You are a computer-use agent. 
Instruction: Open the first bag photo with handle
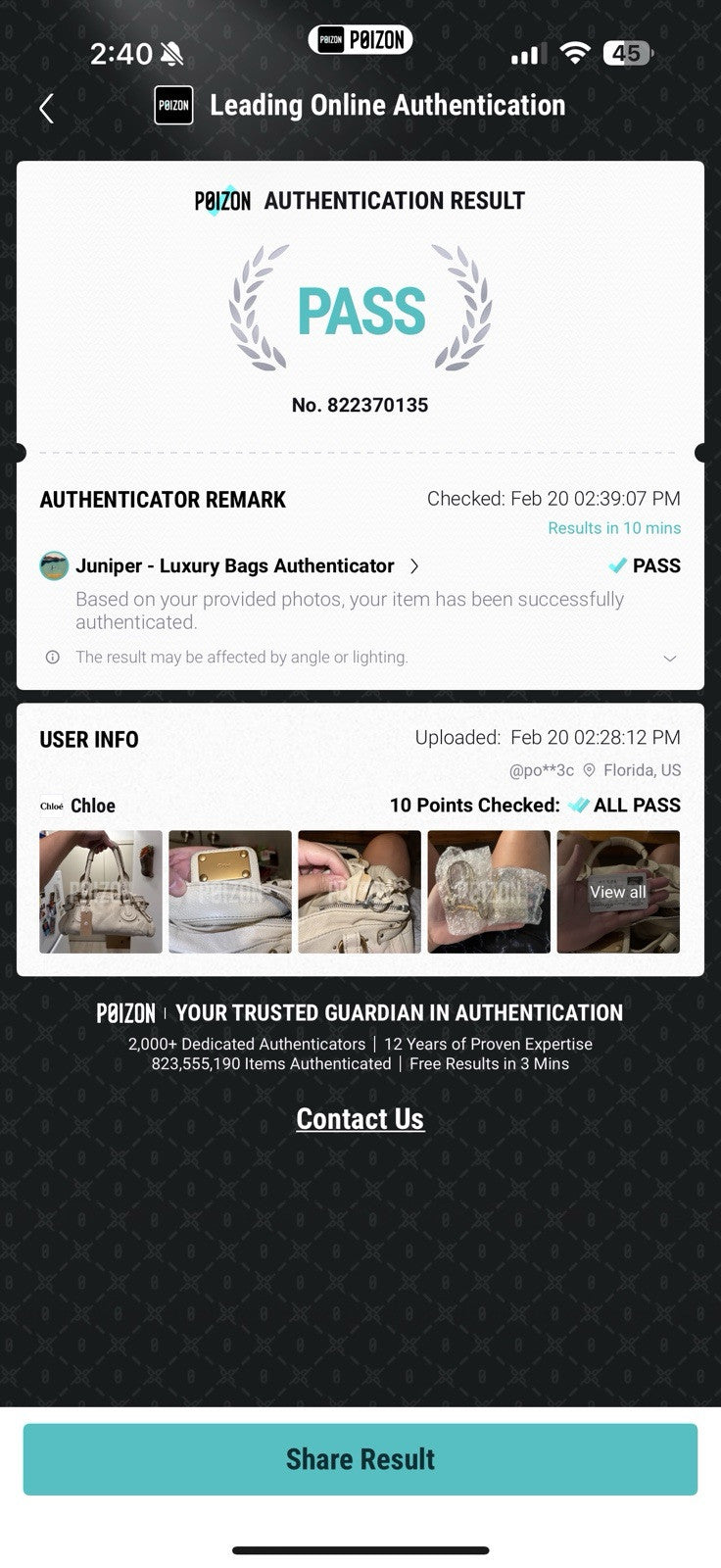[x=100, y=892]
